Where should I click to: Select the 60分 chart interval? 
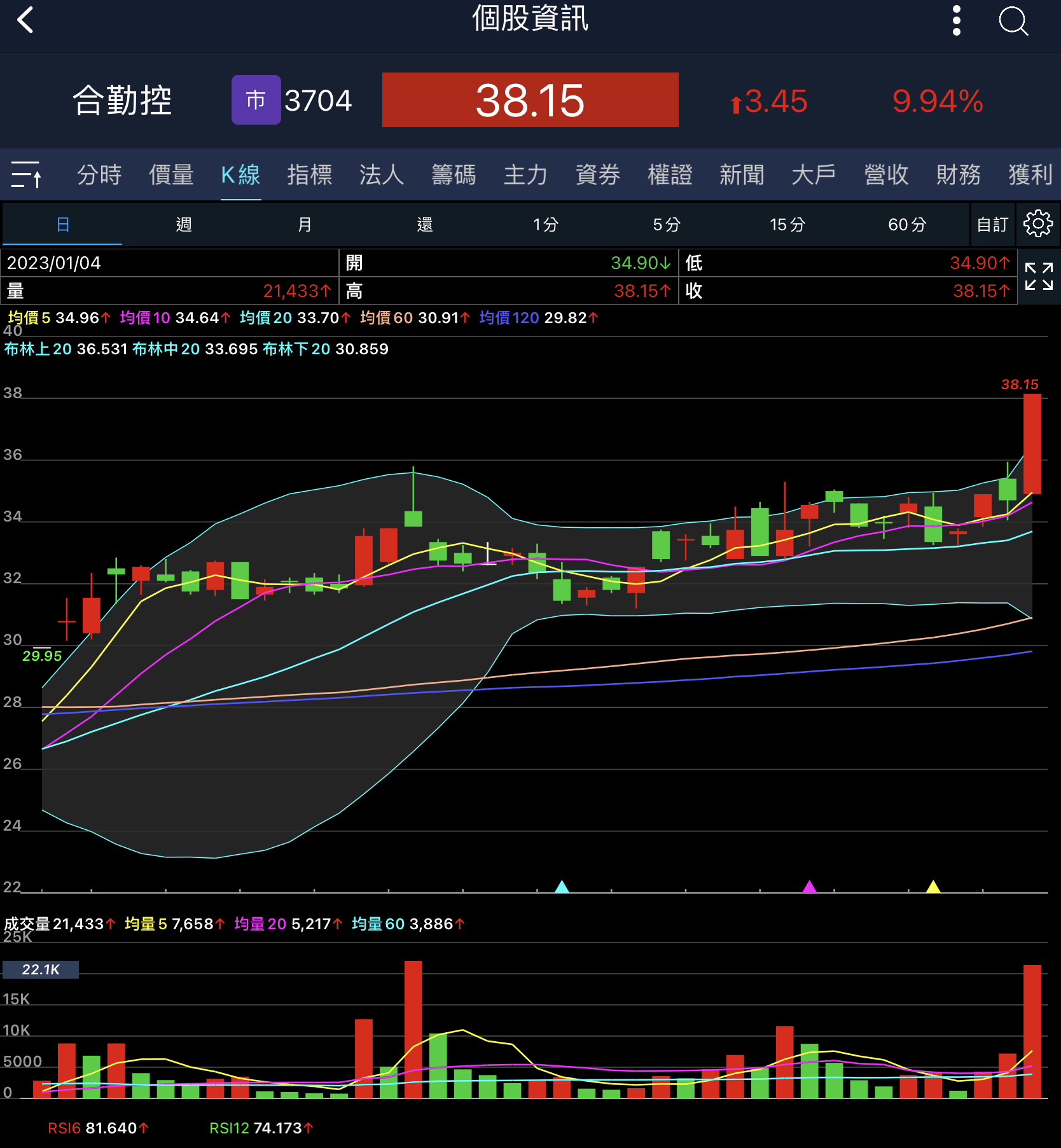(x=908, y=225)
